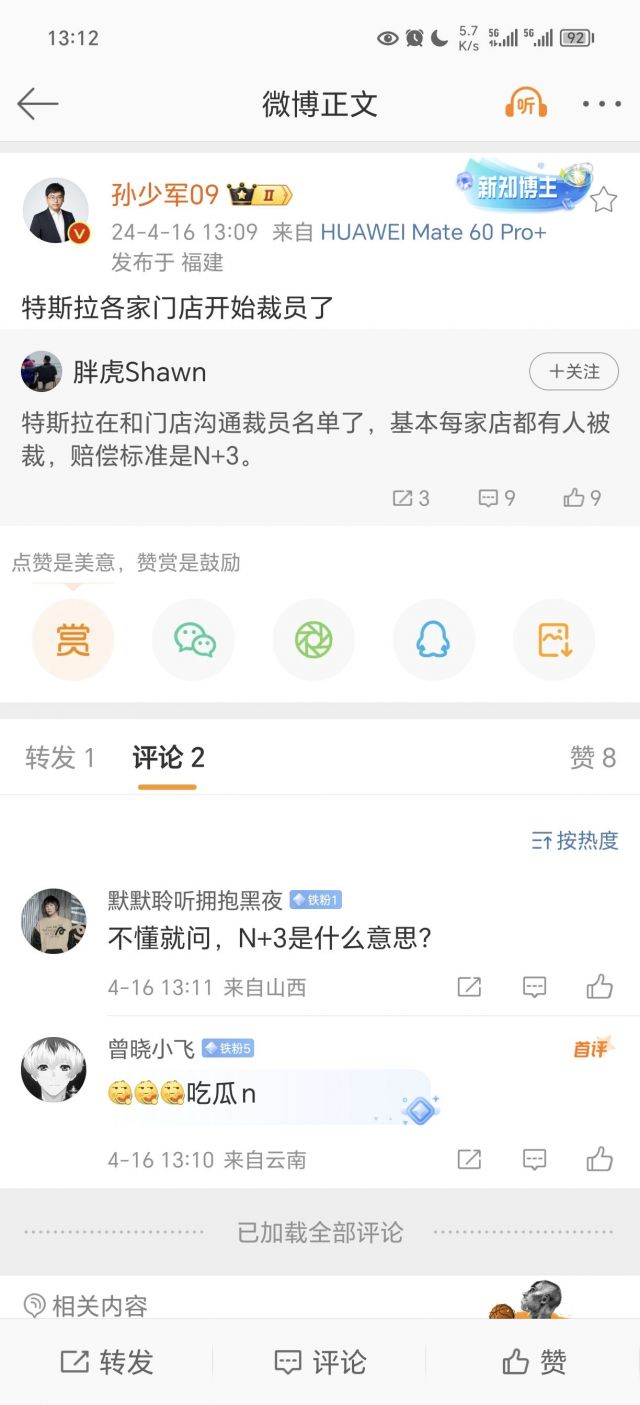Share the post to WeChat
The height and width of the screenshot is (1405, 640).
coord(194,640)
